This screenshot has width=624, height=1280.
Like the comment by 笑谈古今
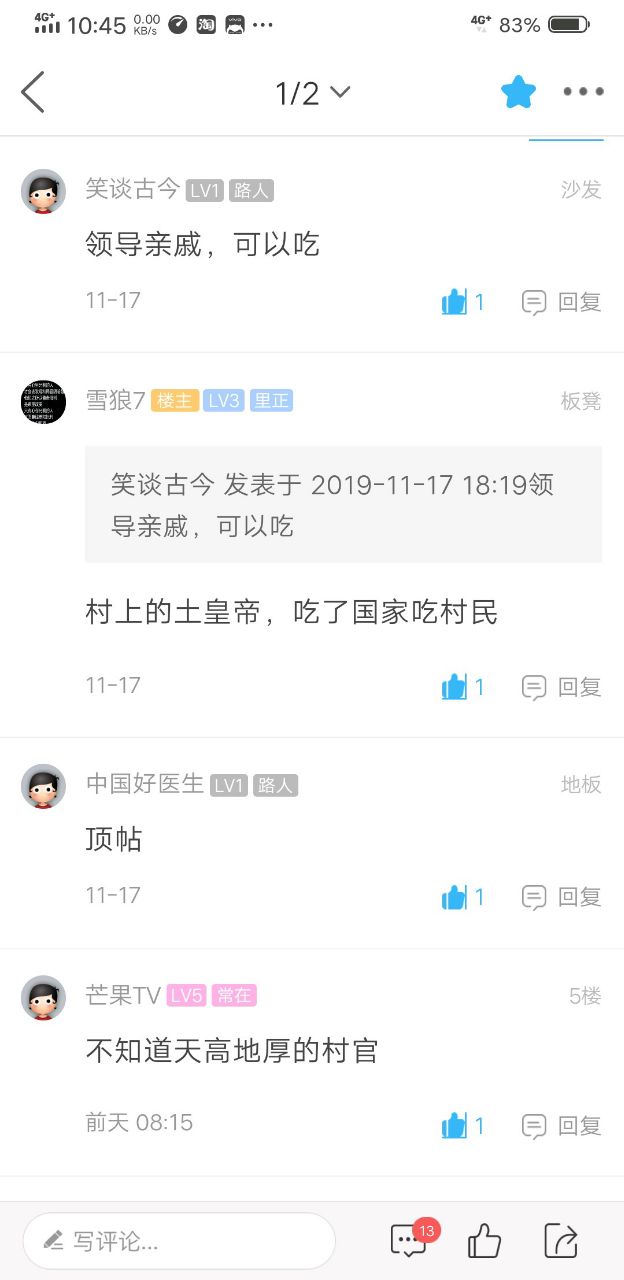pos(462,302)
